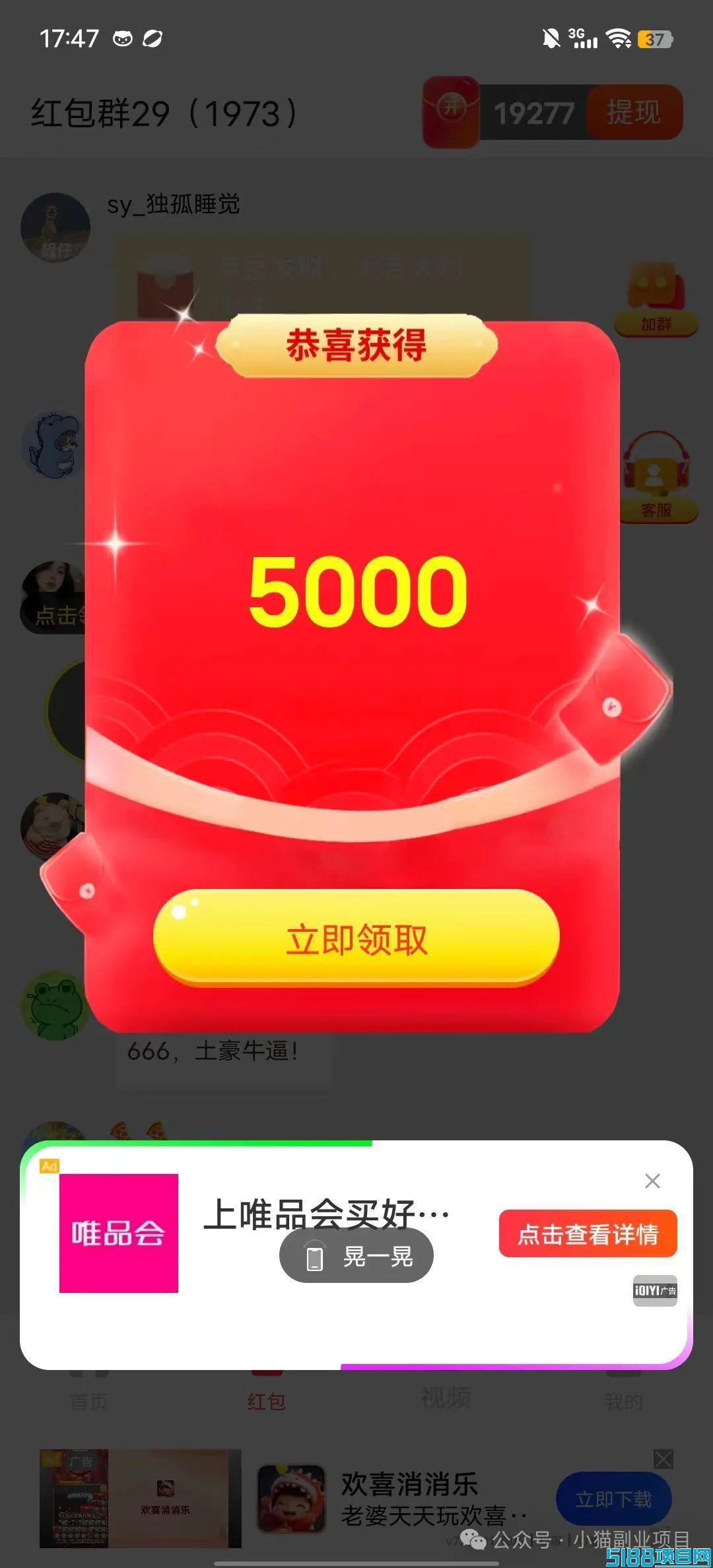
Task: Open the 唯品会 ad logo tile
Action: tap(119, 1233)
